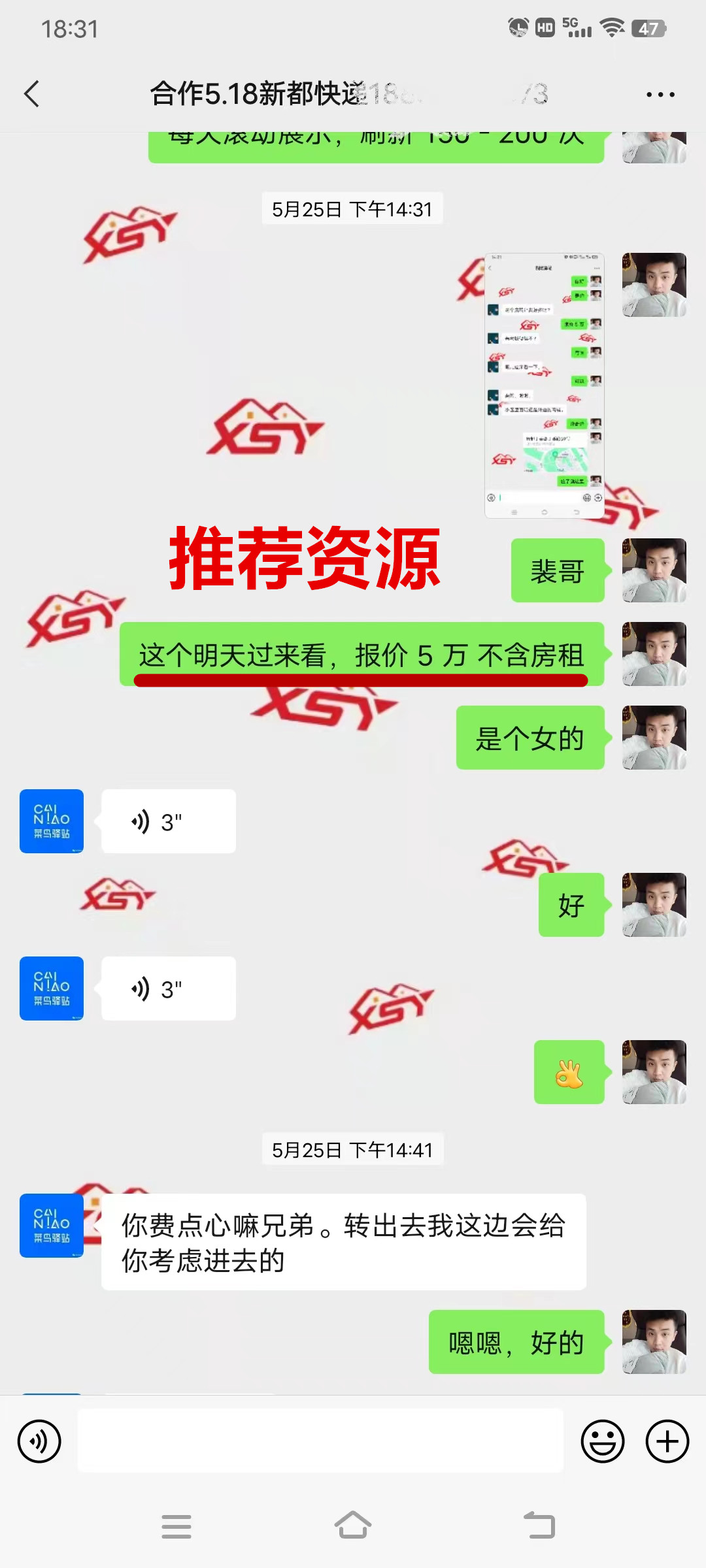Open the recent apps menu button
This screenshot has height=1568, width=706.
click(176, 1526)
